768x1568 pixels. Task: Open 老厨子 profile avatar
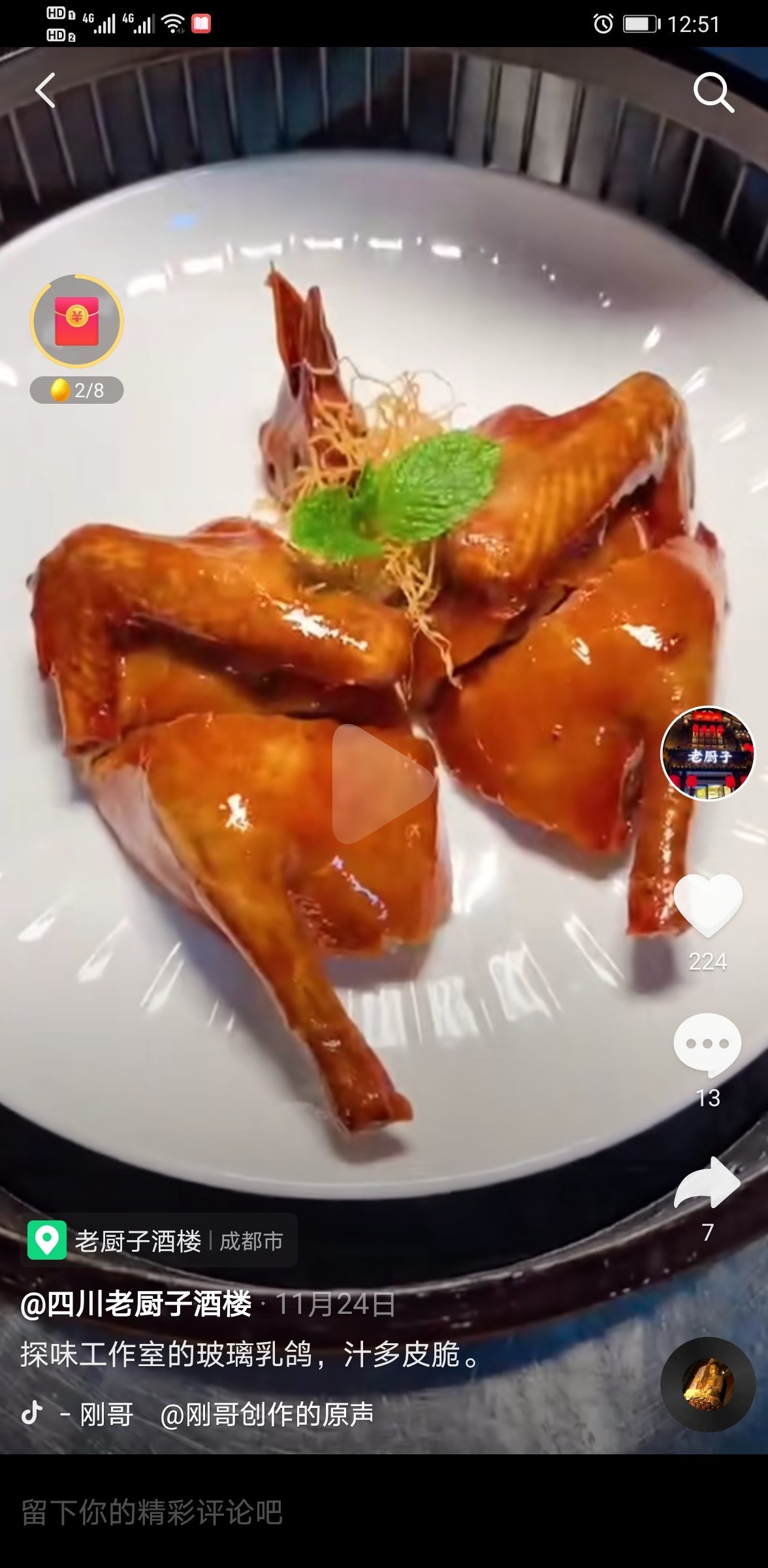(x=708, y=754)
